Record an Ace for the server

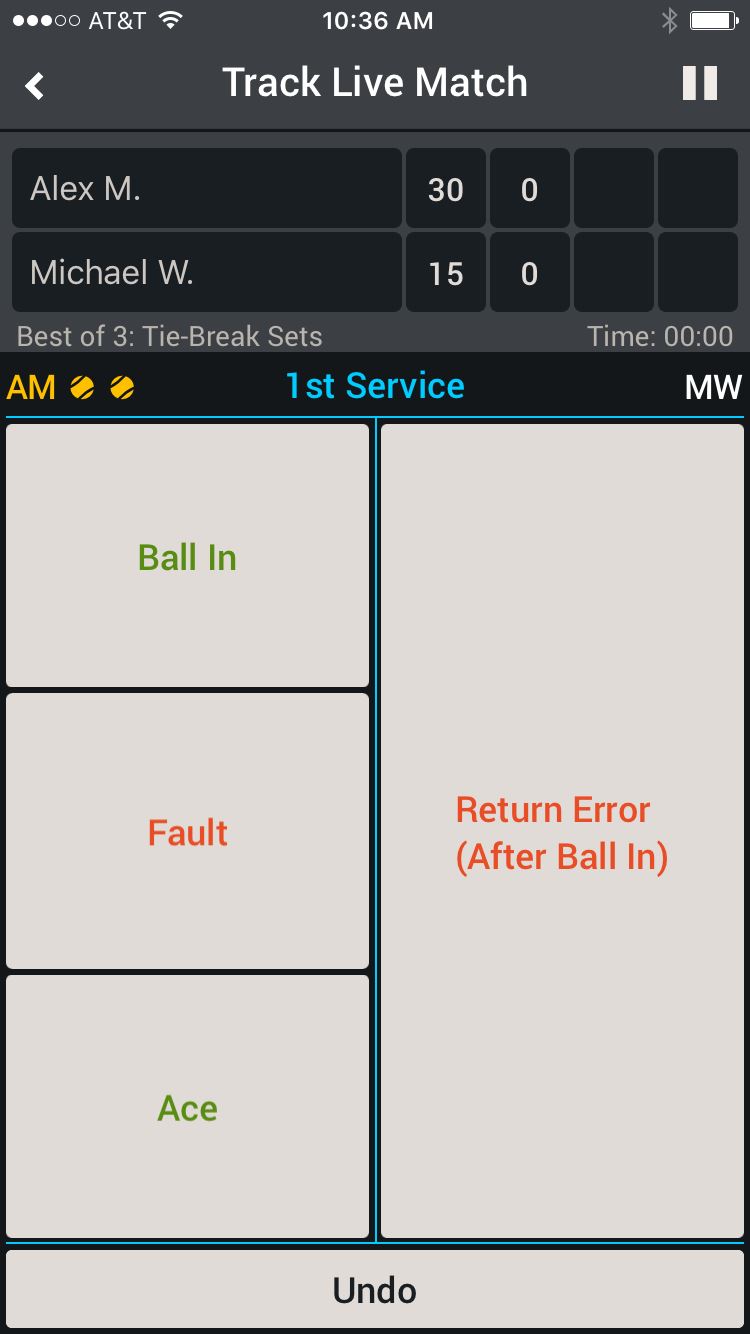pyautogui.click(x=188, y=1107)
